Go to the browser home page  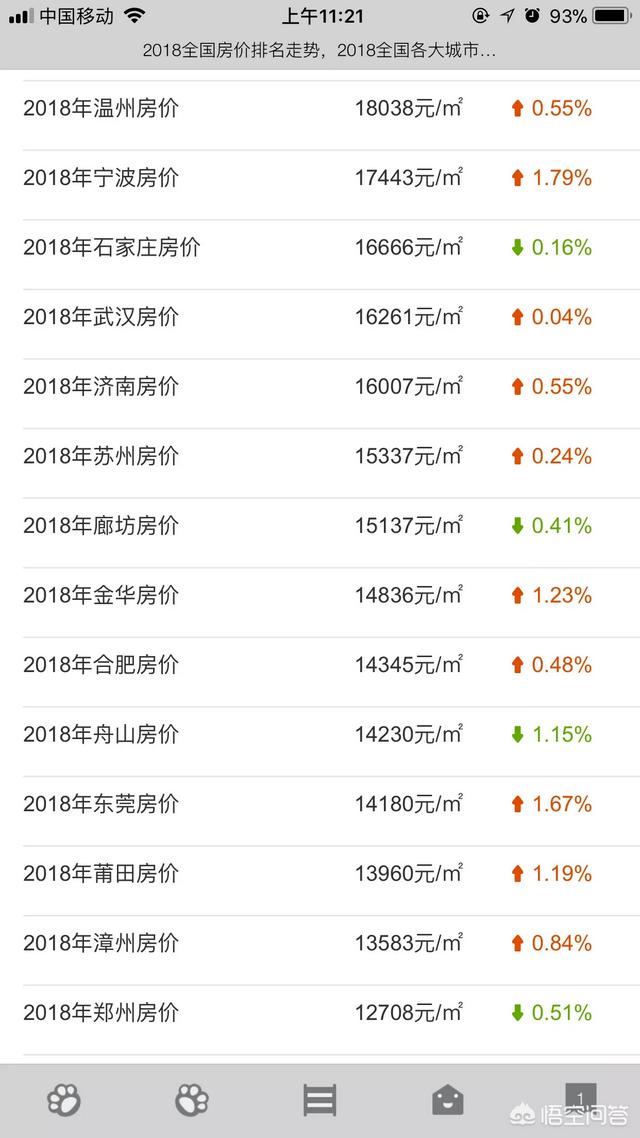click(x=448, y=1100)
